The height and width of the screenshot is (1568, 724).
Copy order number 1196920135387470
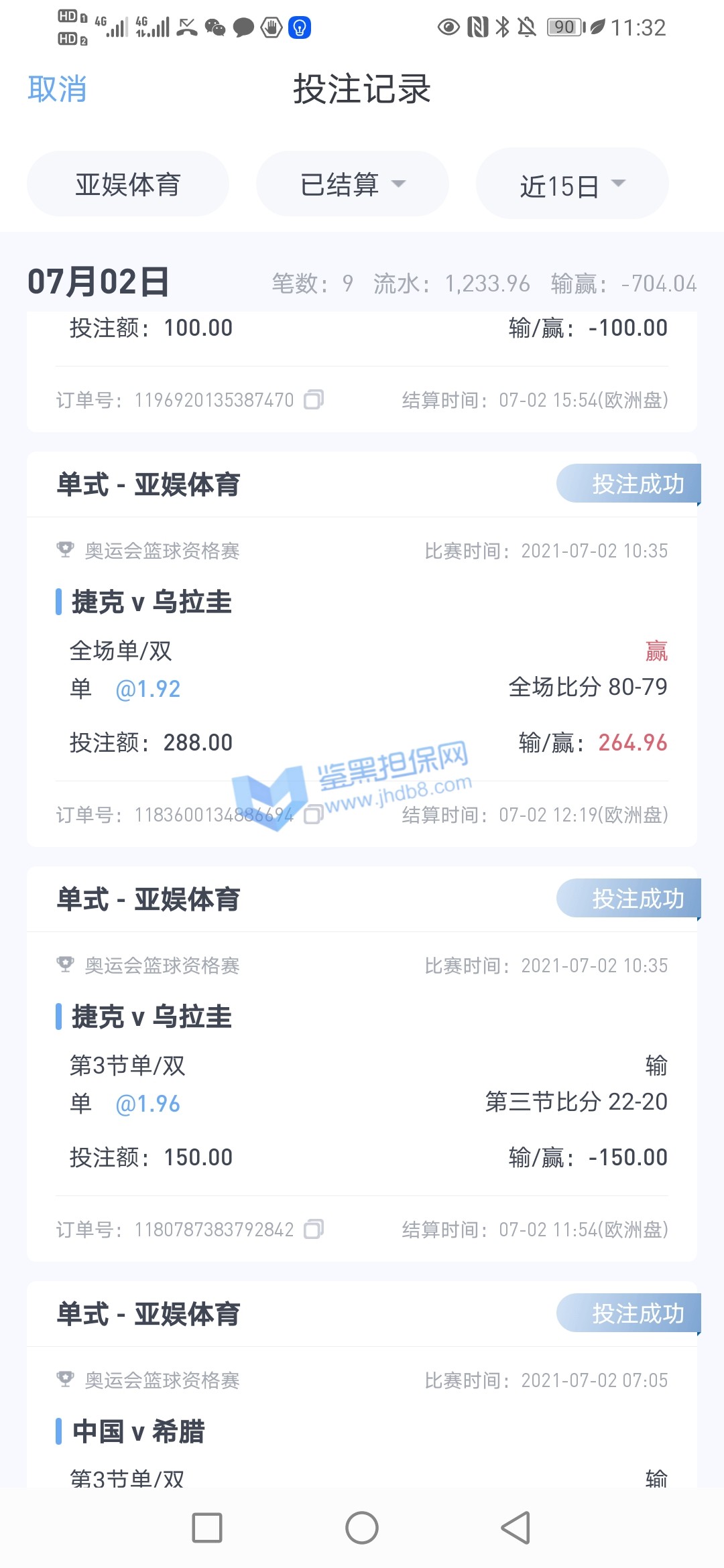pyautogui.click(x=314, y=400)
